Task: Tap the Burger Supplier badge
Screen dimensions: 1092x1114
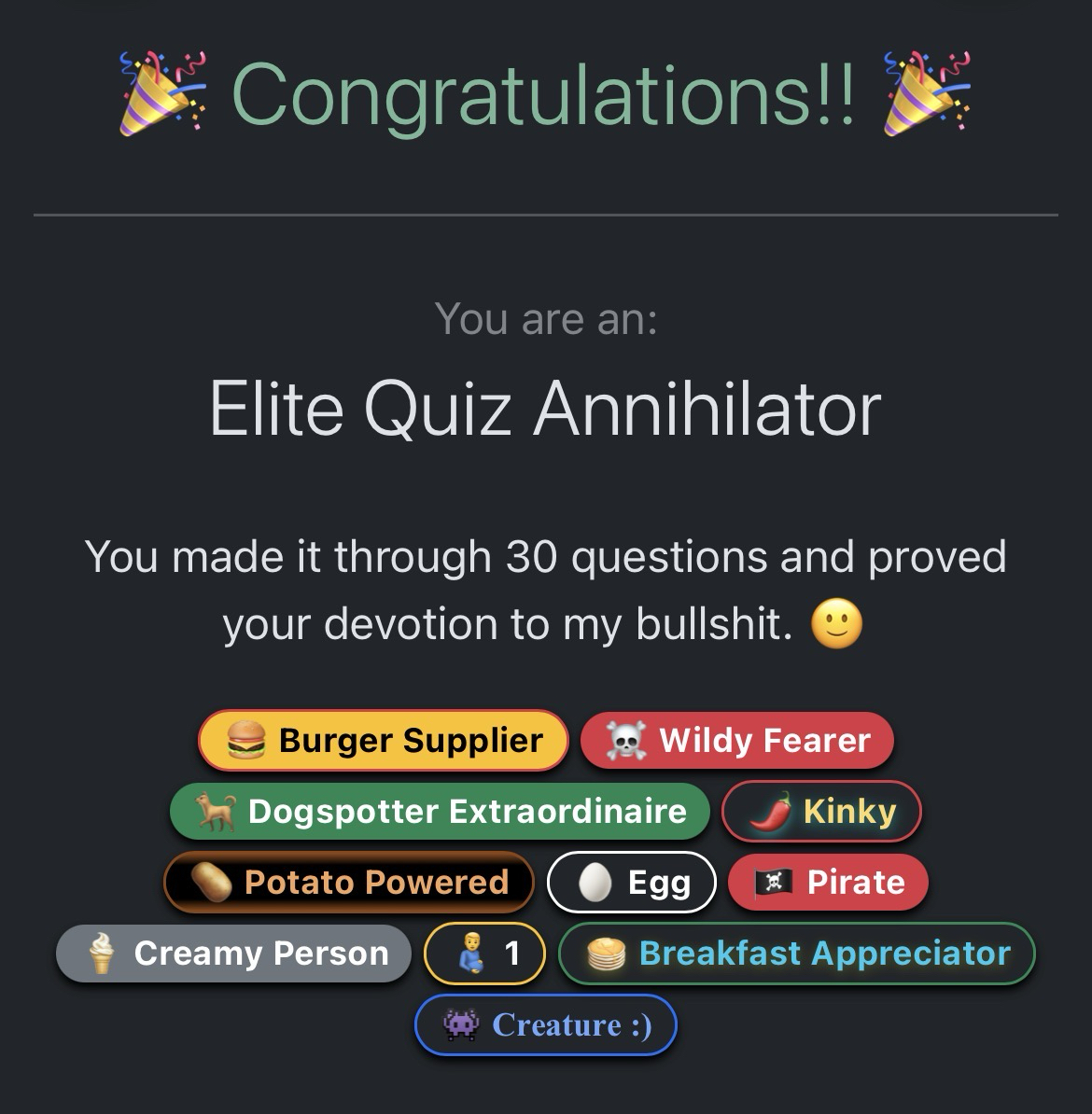Action: pyautogui.click(x=383, y=741)
